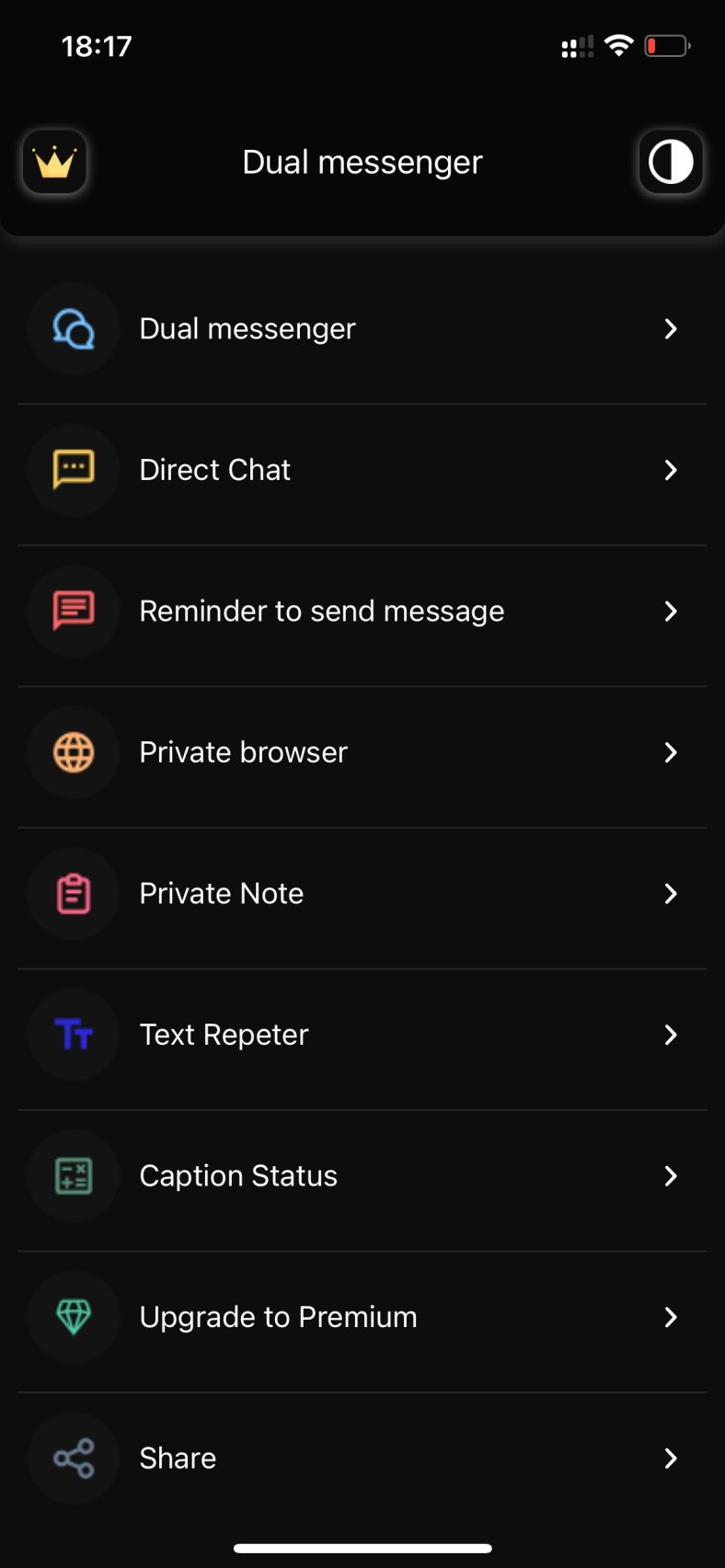Select the orange Private browser globe icon
The width and height of the screenshot is (725, 1568).
pyautogui.click(x=73, y=752)
